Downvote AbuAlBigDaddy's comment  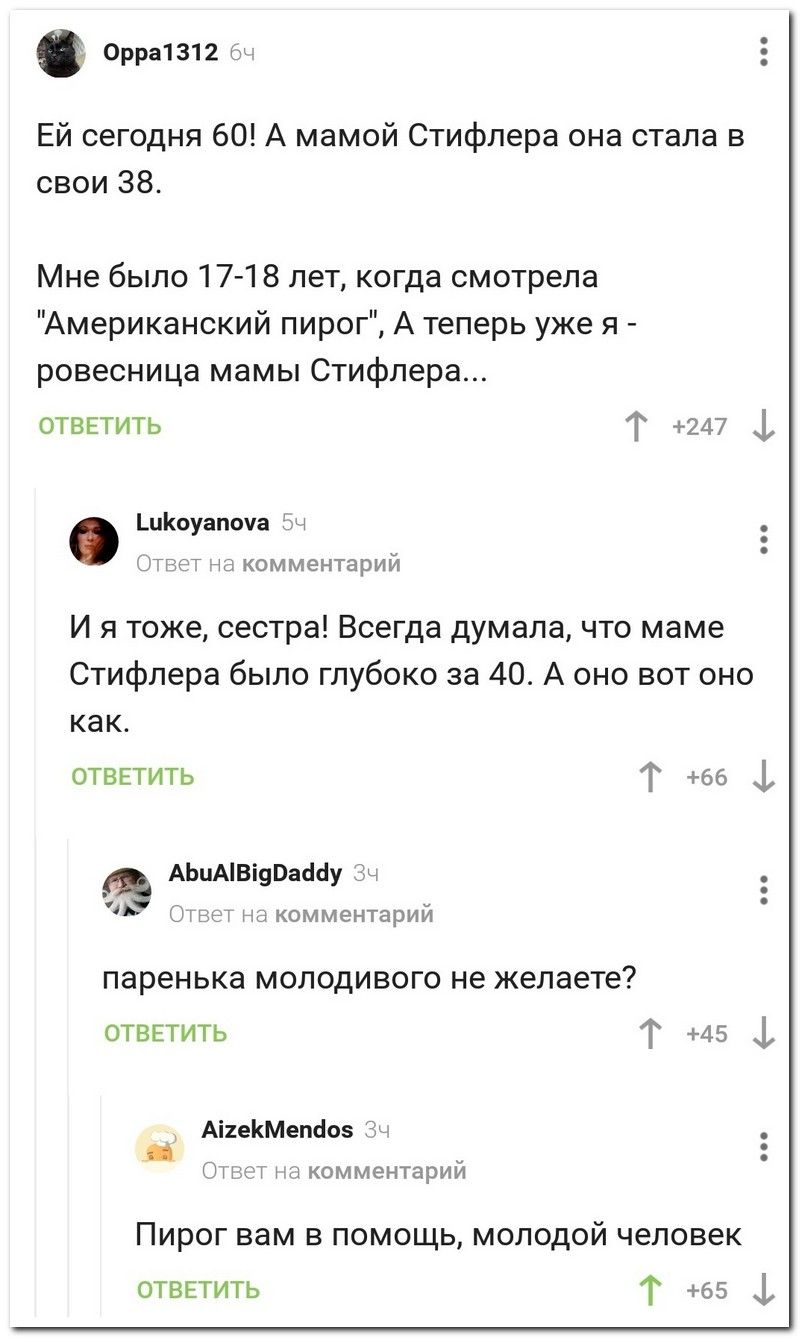pos(764,1034)
